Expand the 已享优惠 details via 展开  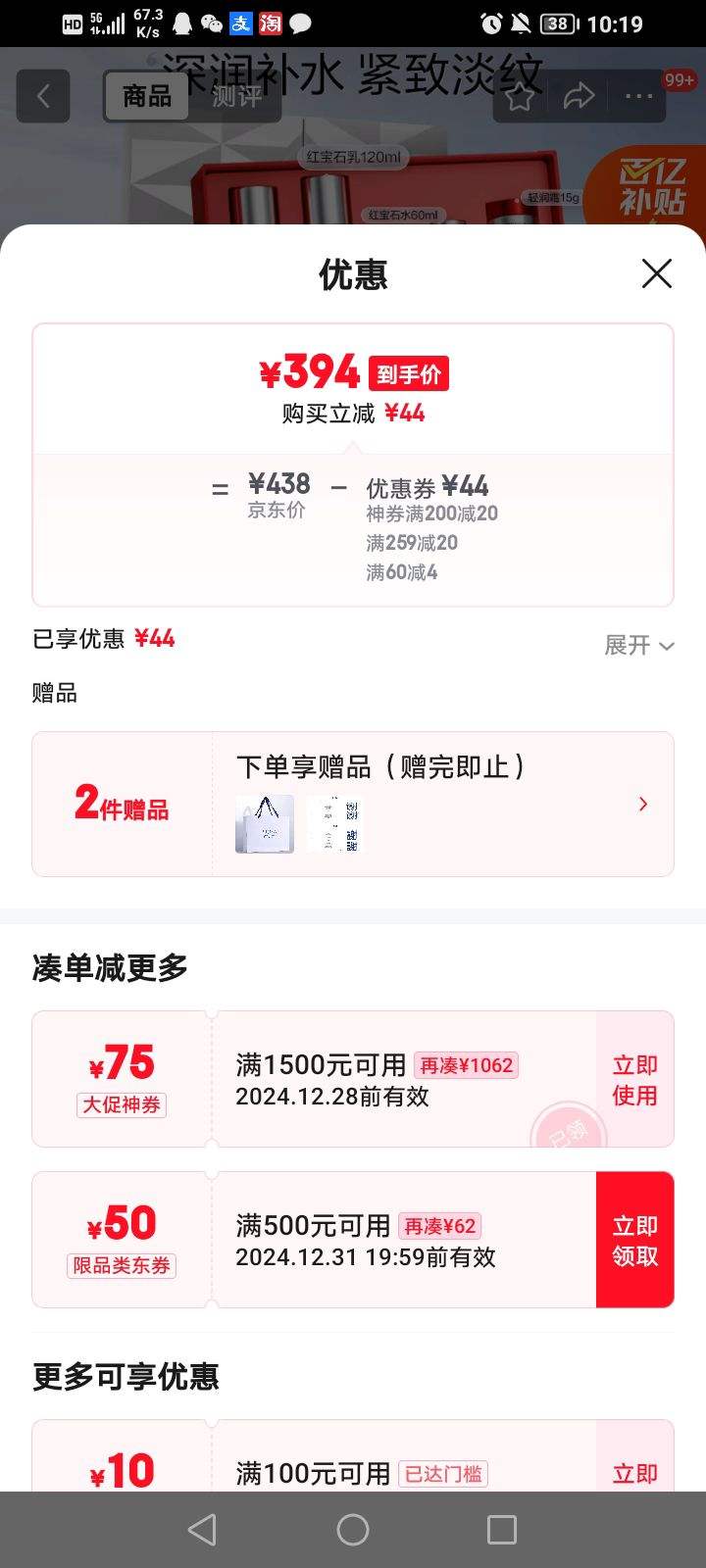[x=639, y=646]
